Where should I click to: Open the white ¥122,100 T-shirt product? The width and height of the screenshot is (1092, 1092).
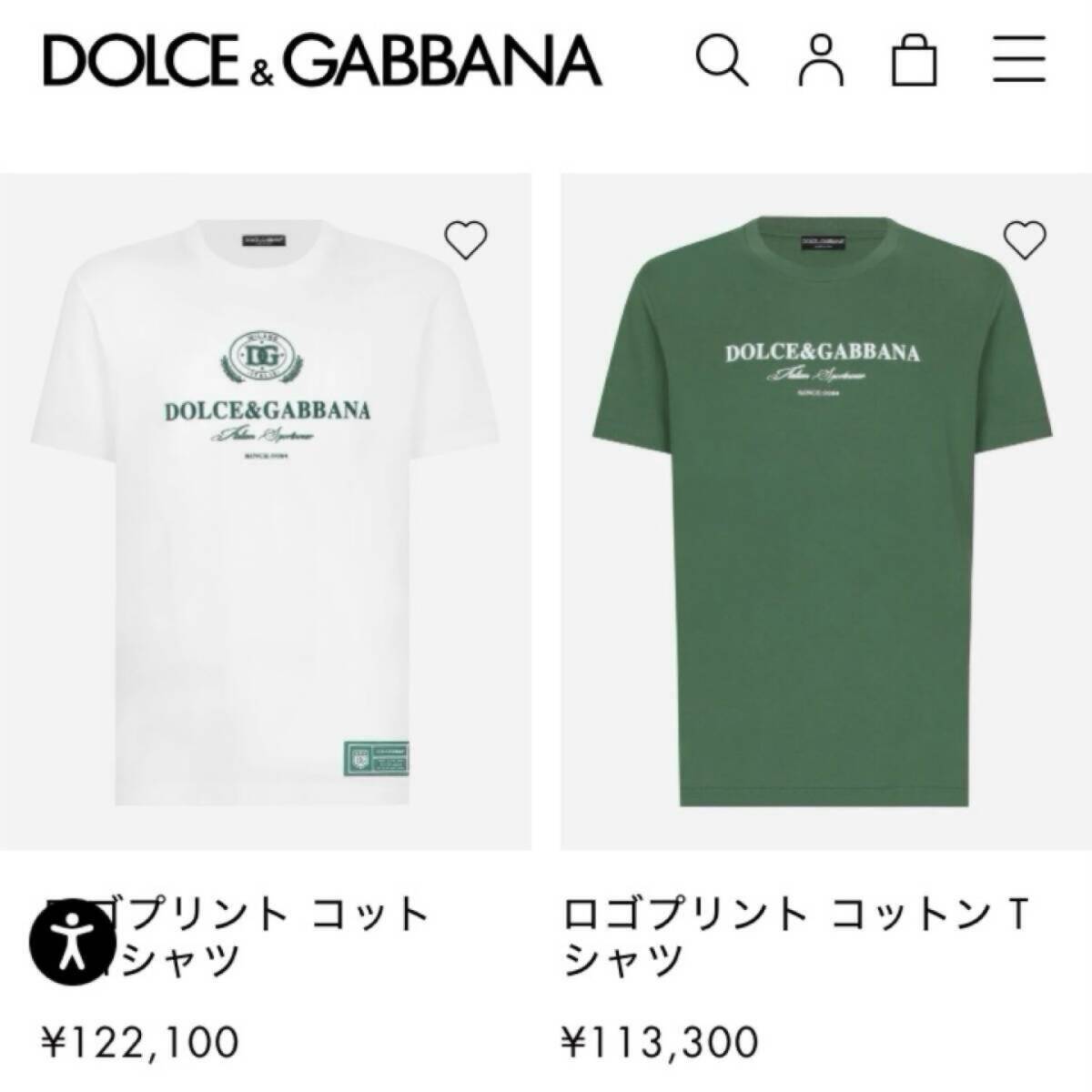265,510
